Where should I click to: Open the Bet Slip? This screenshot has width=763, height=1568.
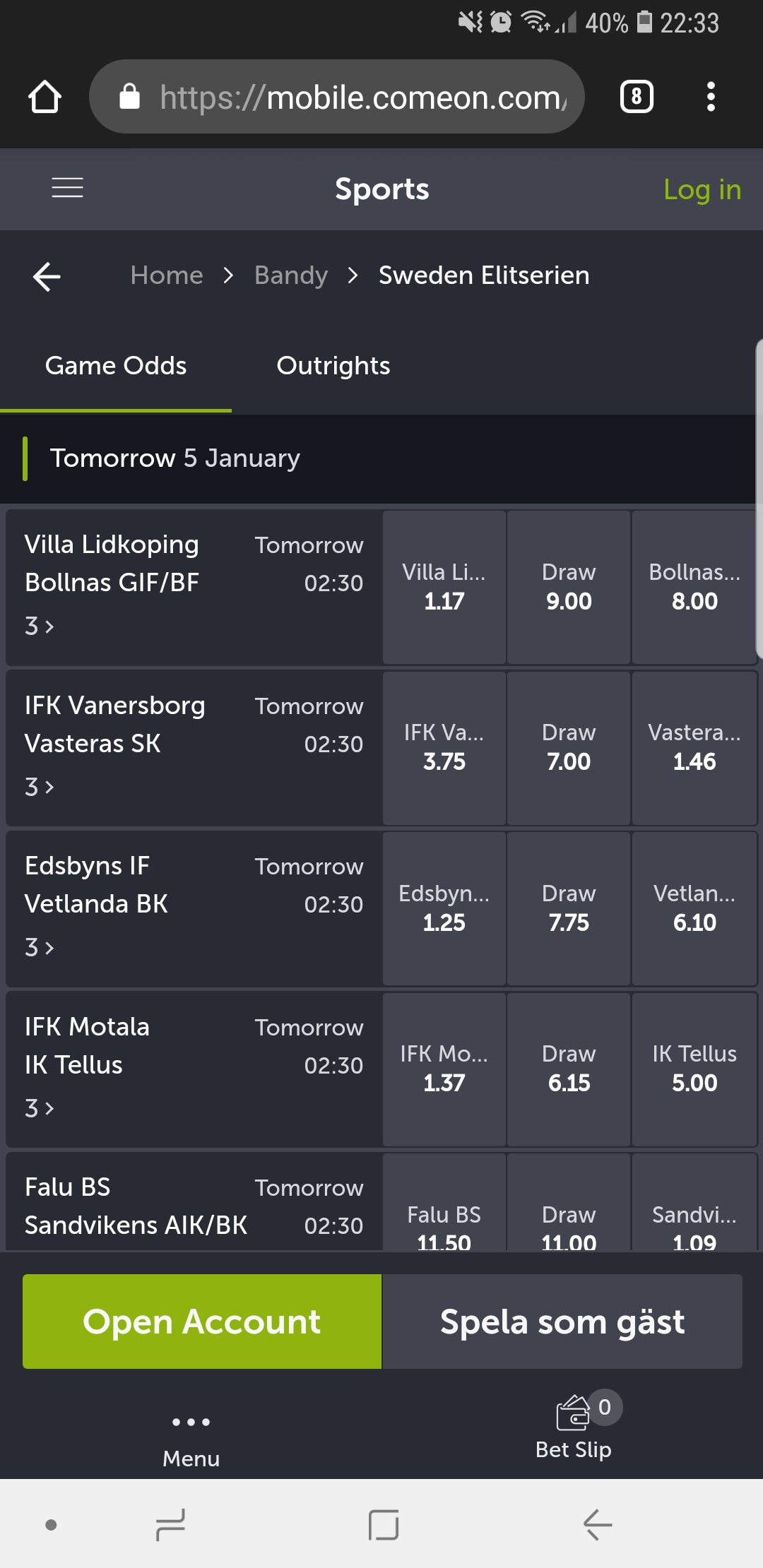[x=574, y=1427]
